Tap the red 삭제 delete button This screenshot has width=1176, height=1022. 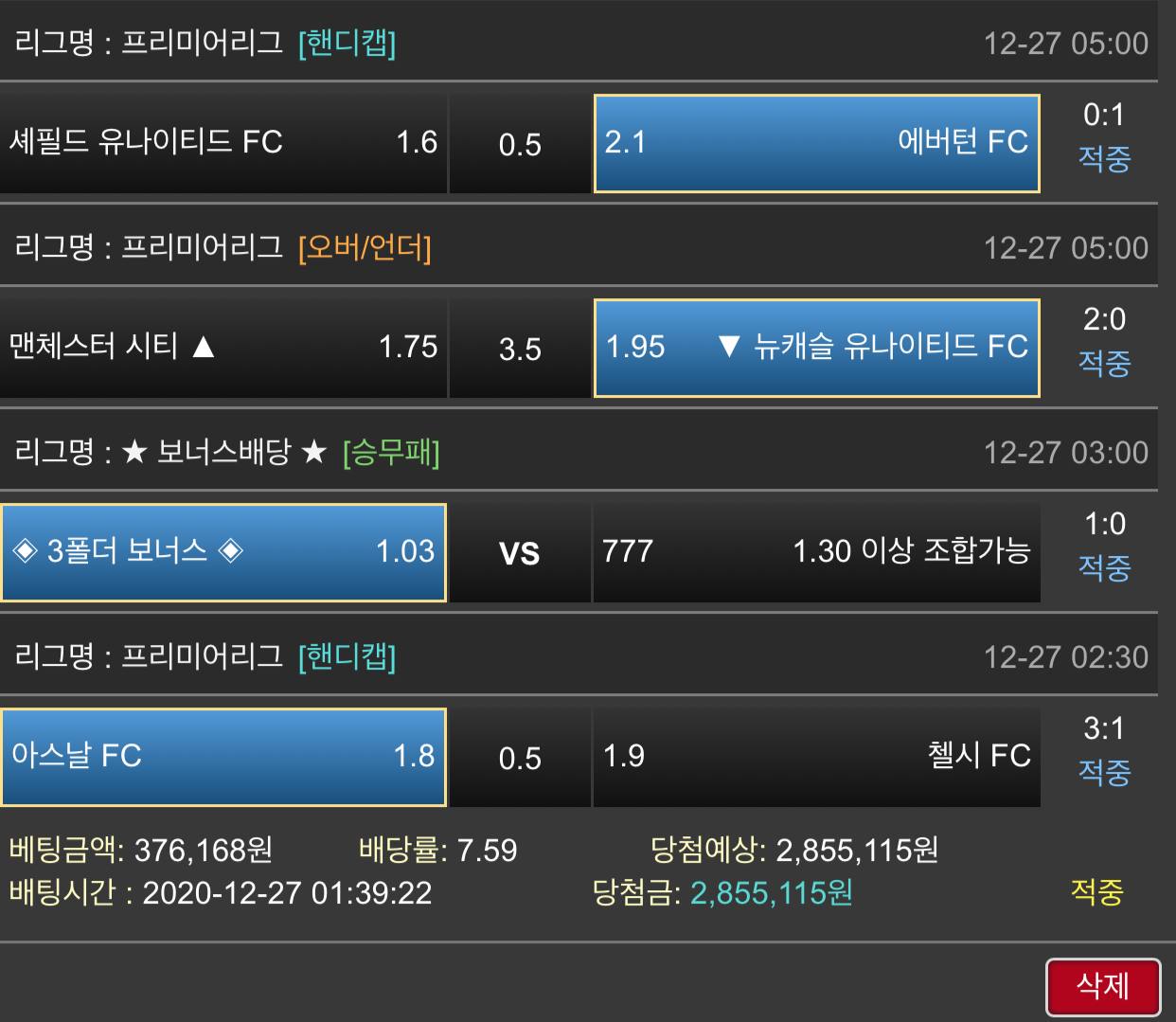1103,986
